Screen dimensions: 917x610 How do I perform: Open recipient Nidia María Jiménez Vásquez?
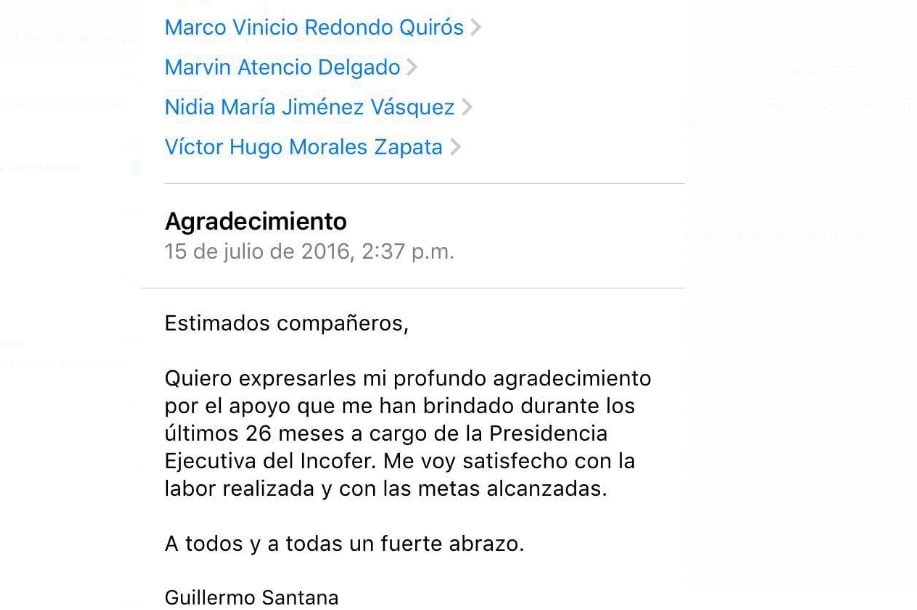pos(309,108)
